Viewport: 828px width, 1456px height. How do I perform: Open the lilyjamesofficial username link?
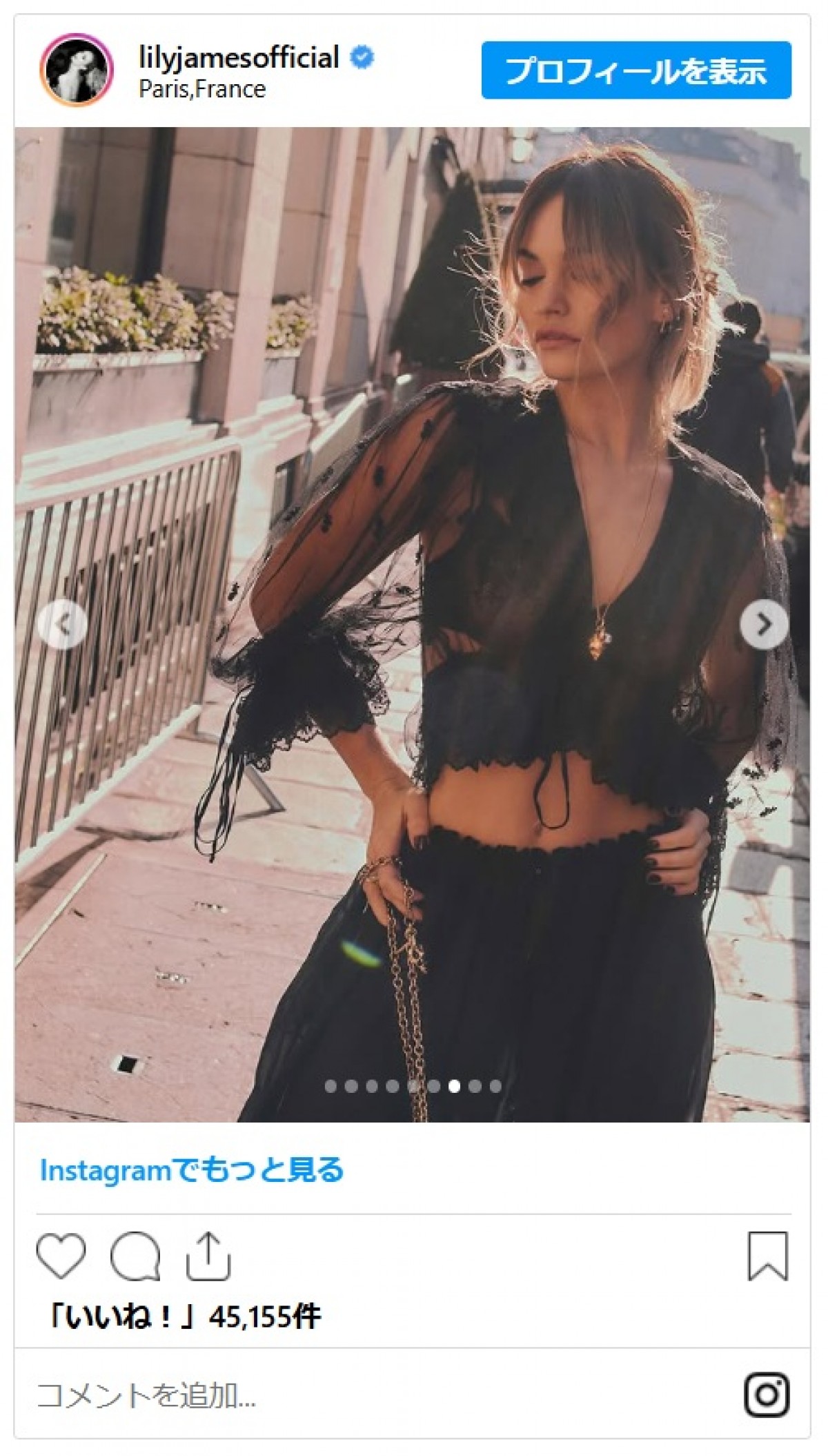point(239,58)
